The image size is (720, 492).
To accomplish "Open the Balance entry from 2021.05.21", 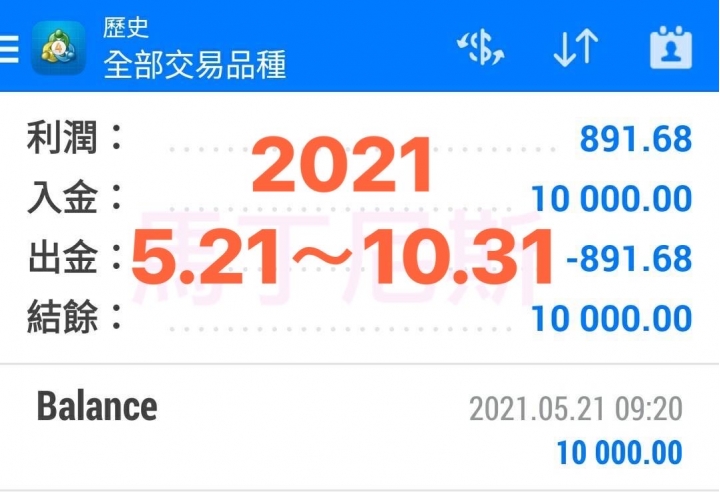I will click(360, 428).
